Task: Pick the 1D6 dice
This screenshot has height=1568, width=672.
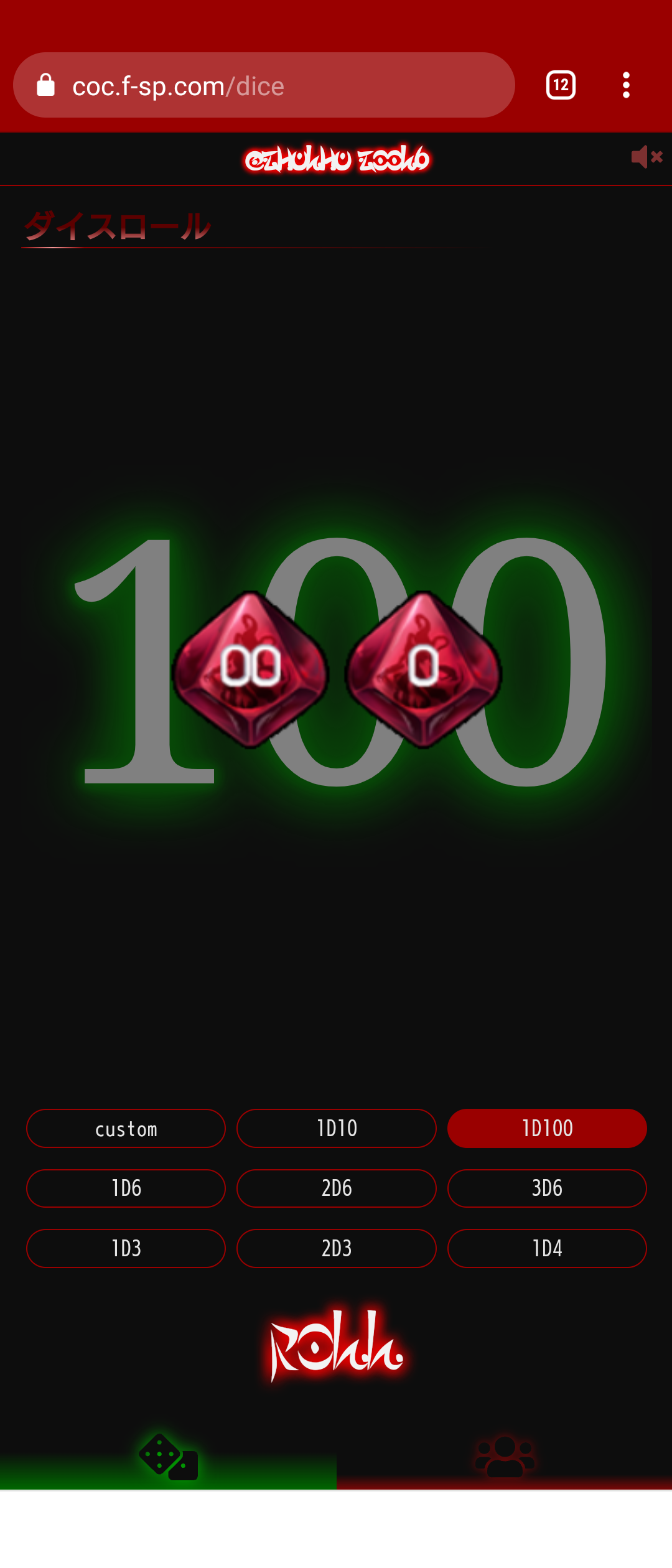Action: coord(126,1188)
